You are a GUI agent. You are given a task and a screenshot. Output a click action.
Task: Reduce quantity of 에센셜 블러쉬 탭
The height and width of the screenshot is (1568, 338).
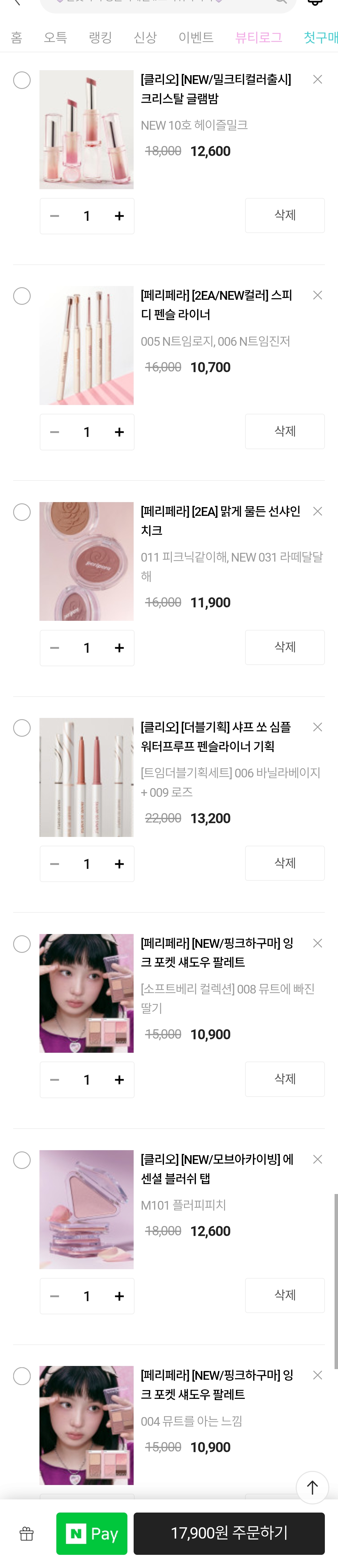click(55, 1296)
